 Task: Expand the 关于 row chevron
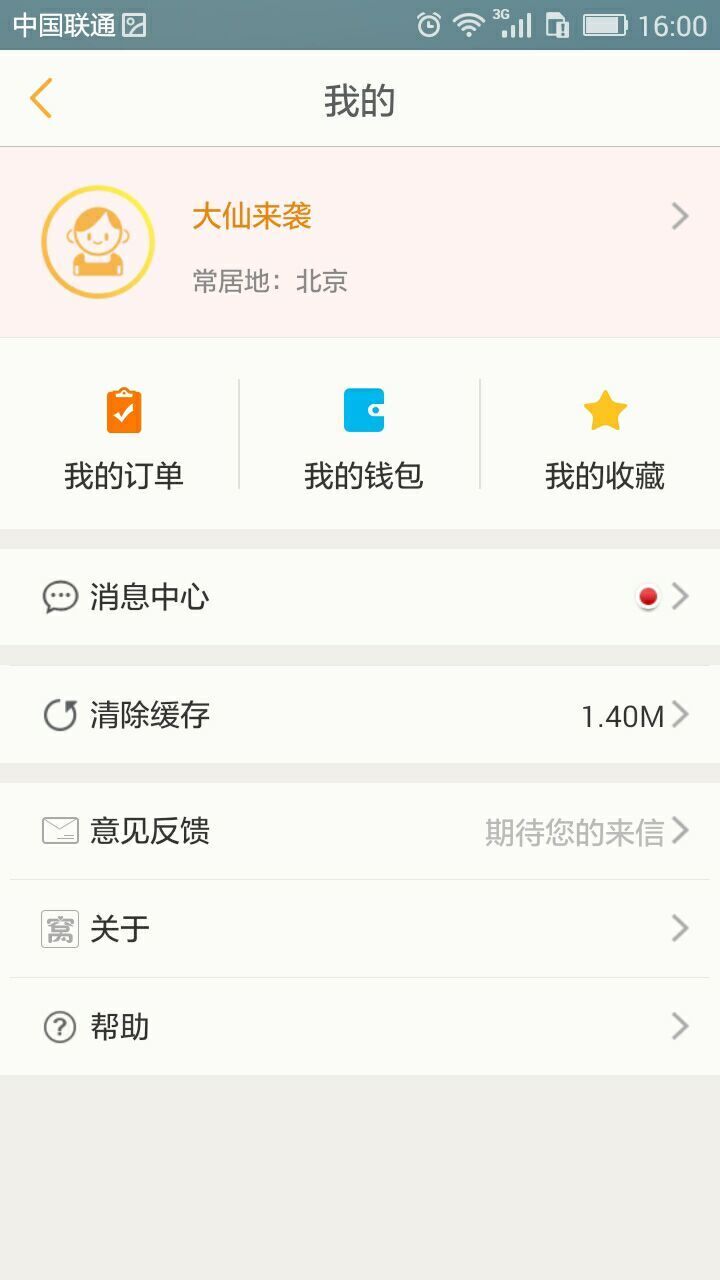click(x=679, y=928)
